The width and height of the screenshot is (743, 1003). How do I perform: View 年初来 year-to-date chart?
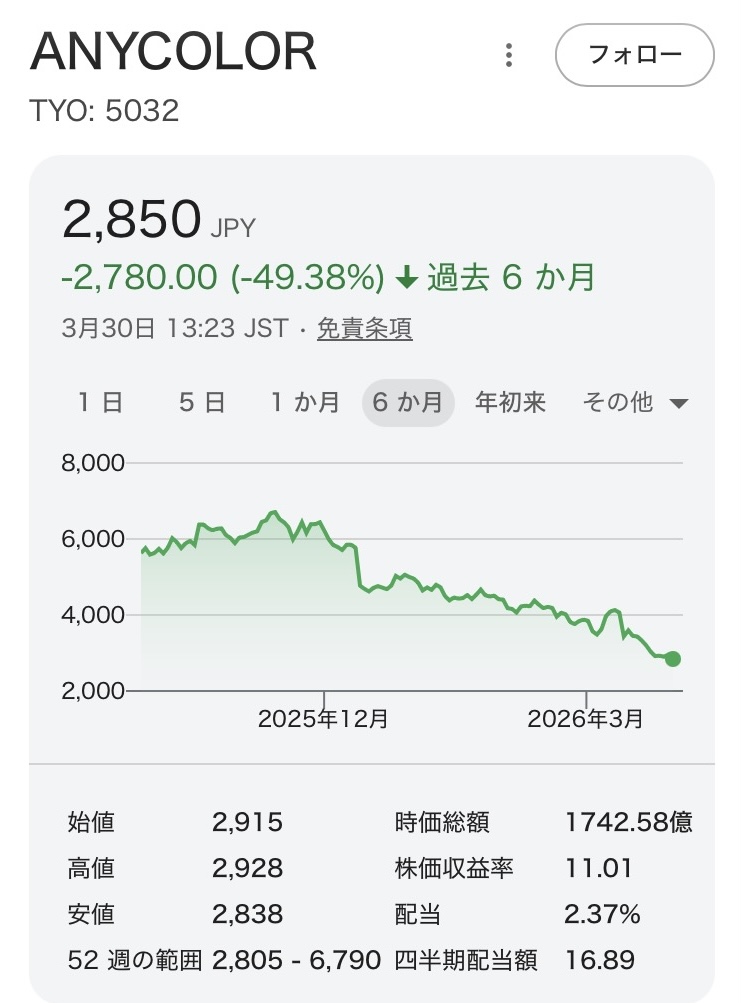pos(511,403)
